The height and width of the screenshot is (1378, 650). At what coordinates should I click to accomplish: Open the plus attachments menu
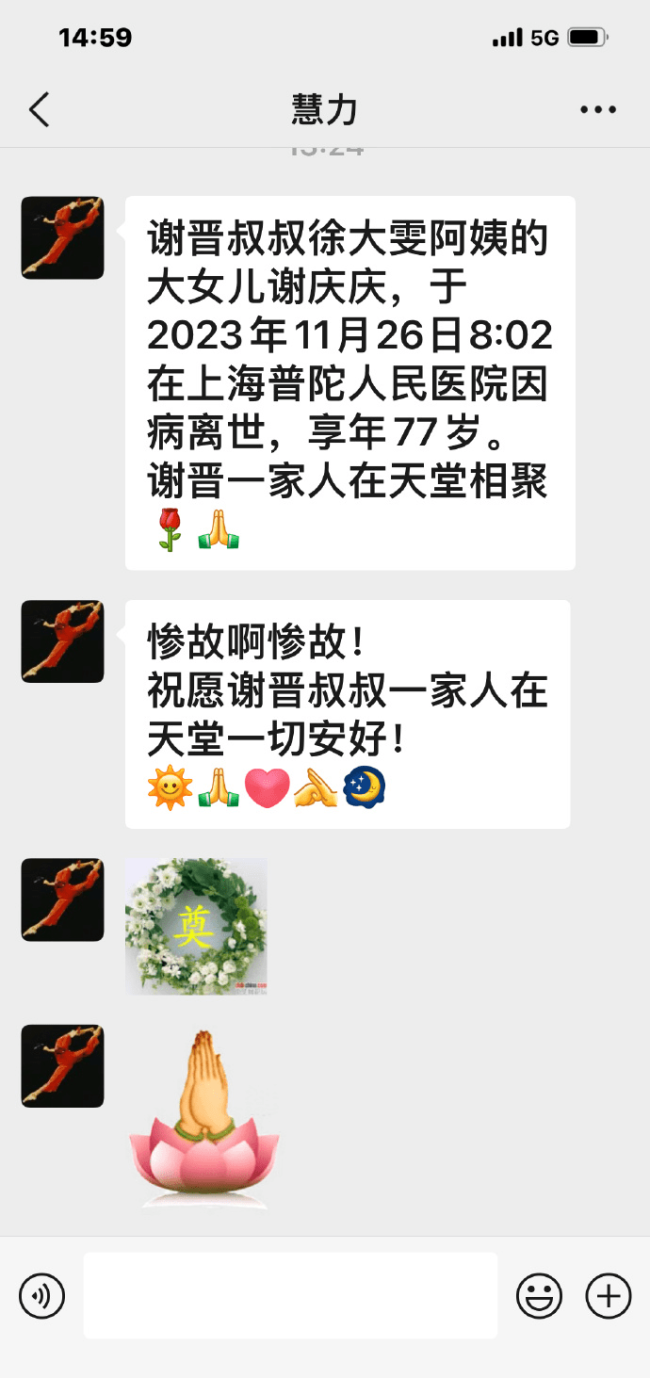tap(608, 1297)
